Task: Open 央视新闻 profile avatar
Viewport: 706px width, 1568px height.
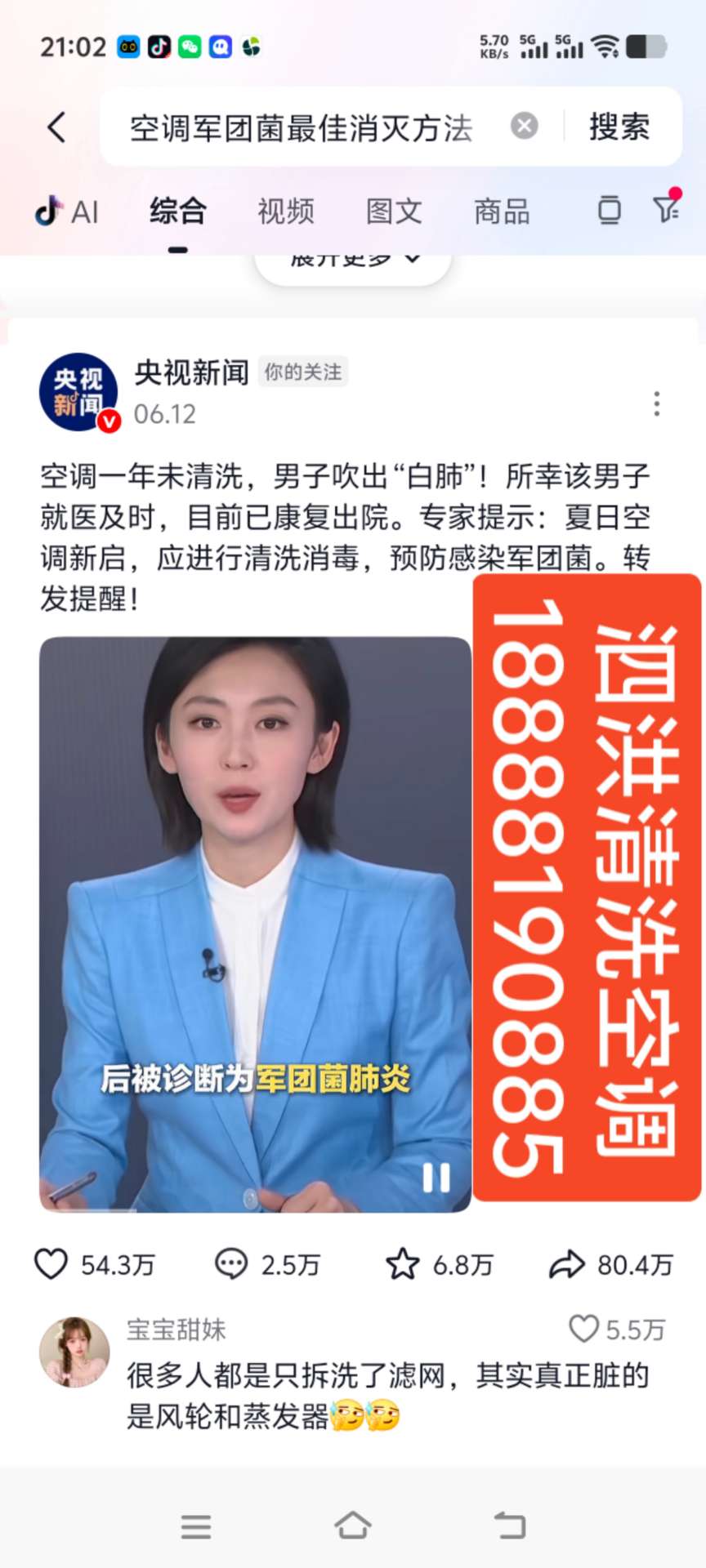Action: coord(78,392)
